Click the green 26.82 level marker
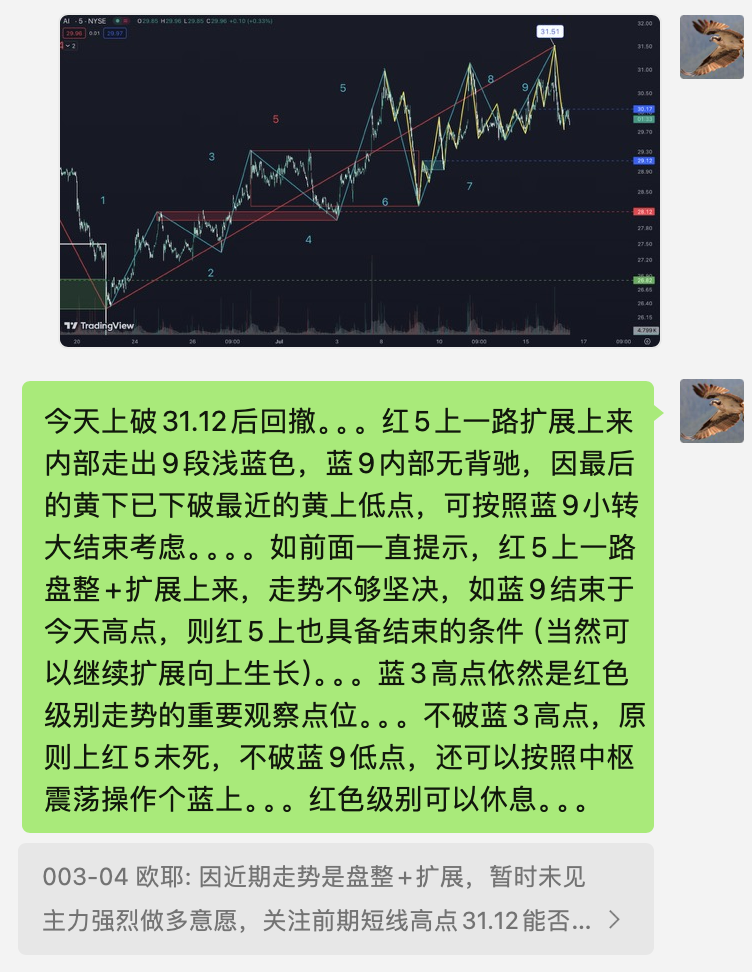Screen dimensions: 752x972 coord(644,280)
